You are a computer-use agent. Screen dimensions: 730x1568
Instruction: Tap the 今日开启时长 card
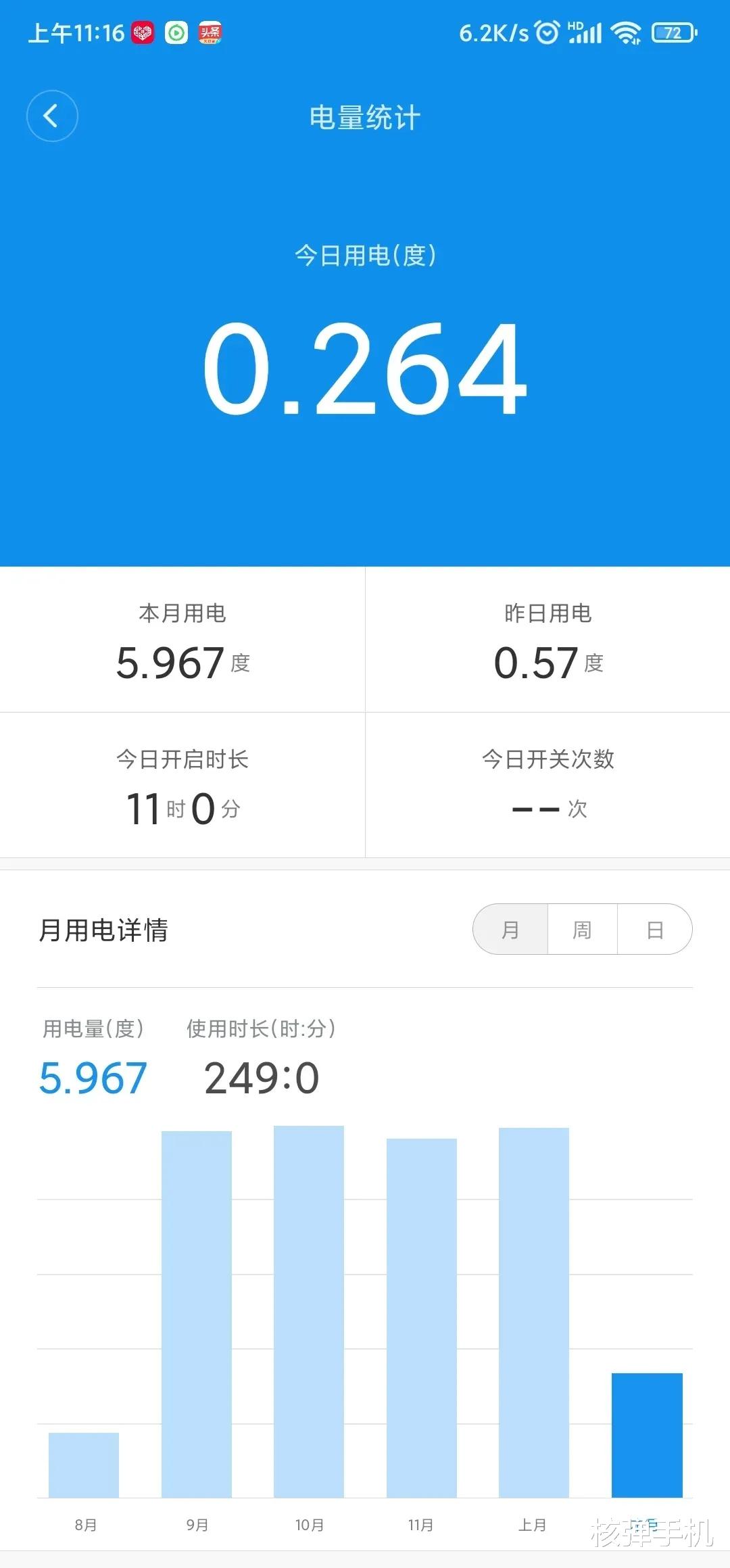point(181,784)
